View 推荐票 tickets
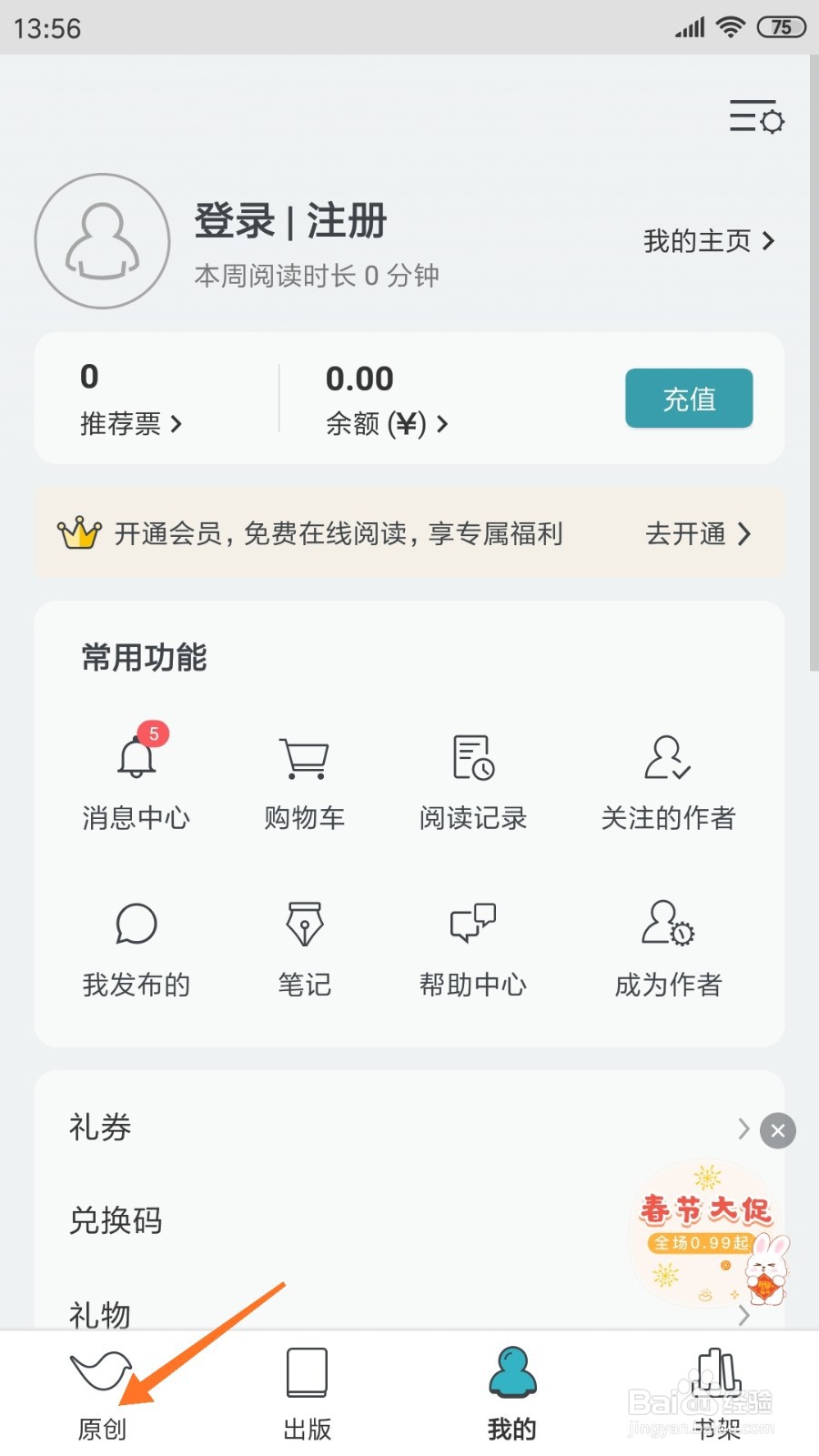The width and height of the screenshot is (819, 1456). tap(130, 423)
